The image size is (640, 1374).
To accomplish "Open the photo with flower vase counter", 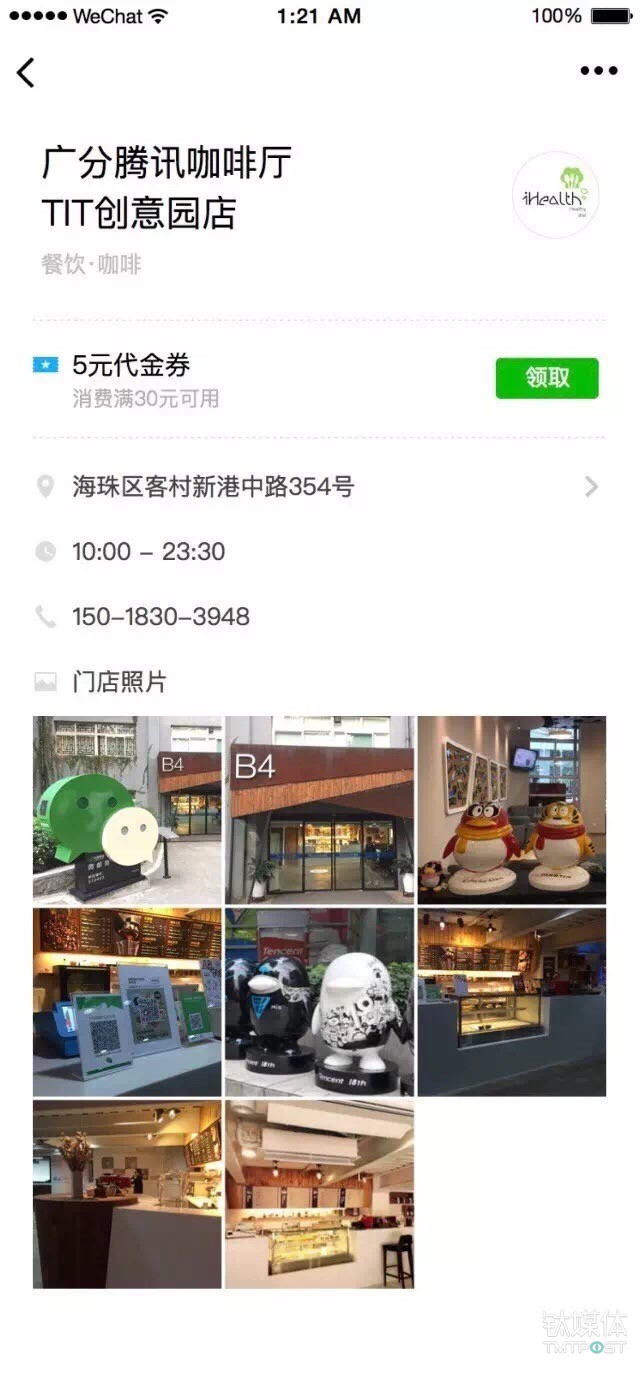I will tap(127, 1194).
